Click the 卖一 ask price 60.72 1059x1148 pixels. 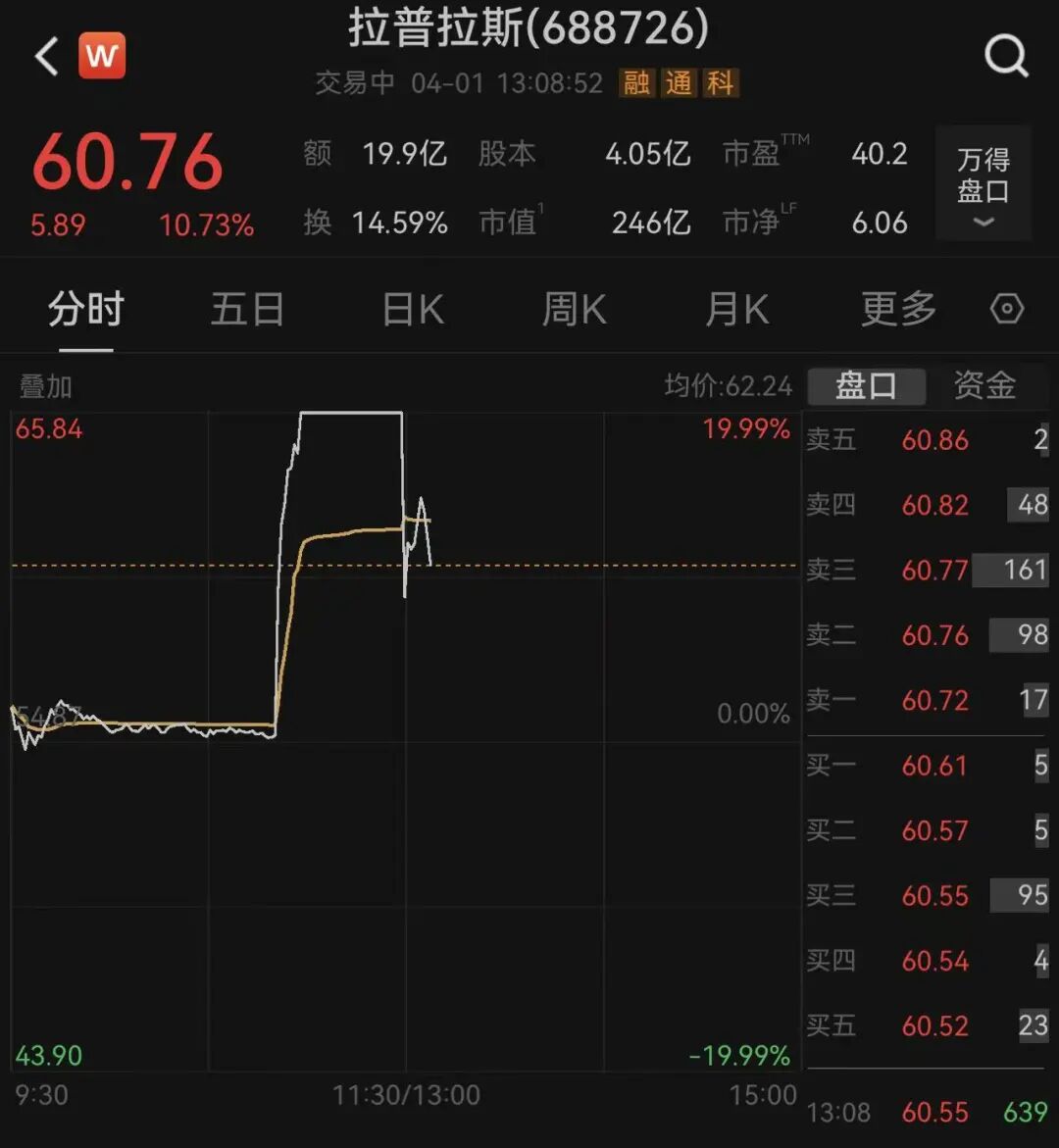(x=934, y=700)
